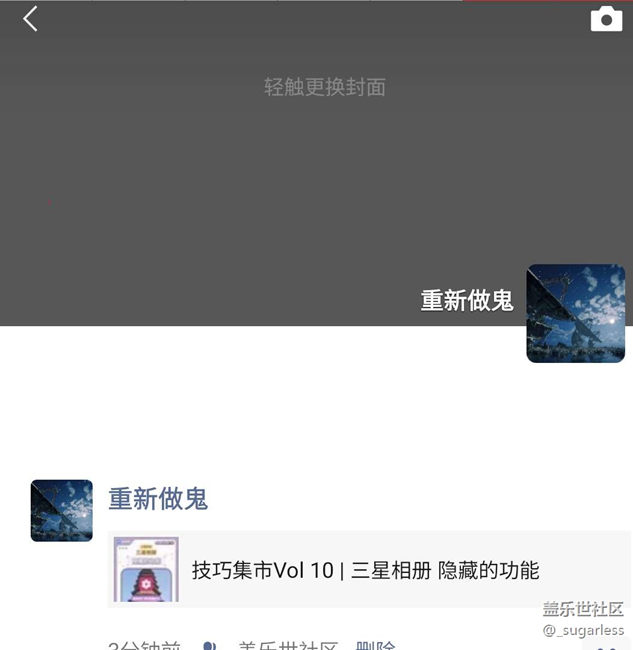Open the shared article 技巧集市Vol 10
Screen dimensions: 633x650
point(365,570)
